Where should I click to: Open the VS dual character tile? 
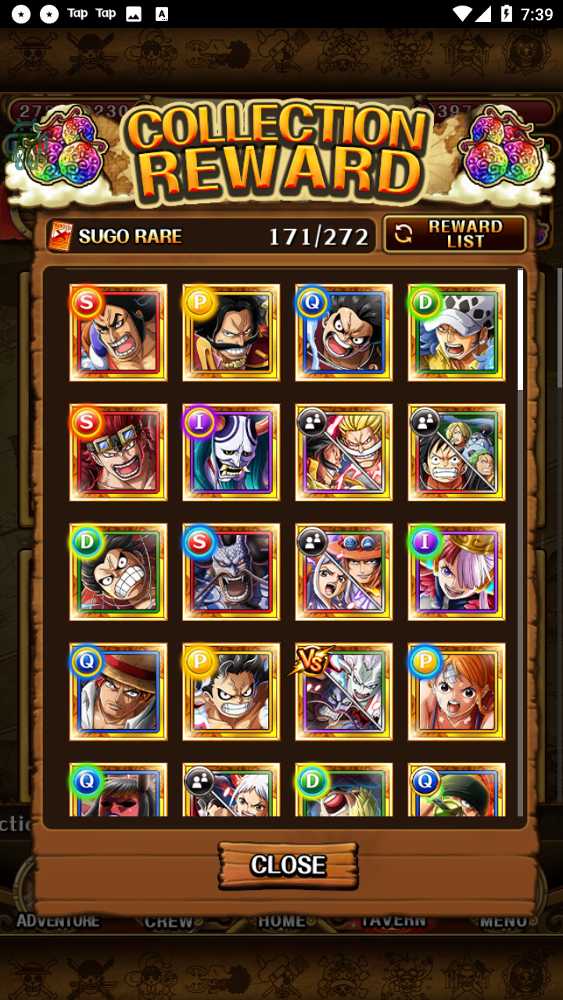pos(344,691)
